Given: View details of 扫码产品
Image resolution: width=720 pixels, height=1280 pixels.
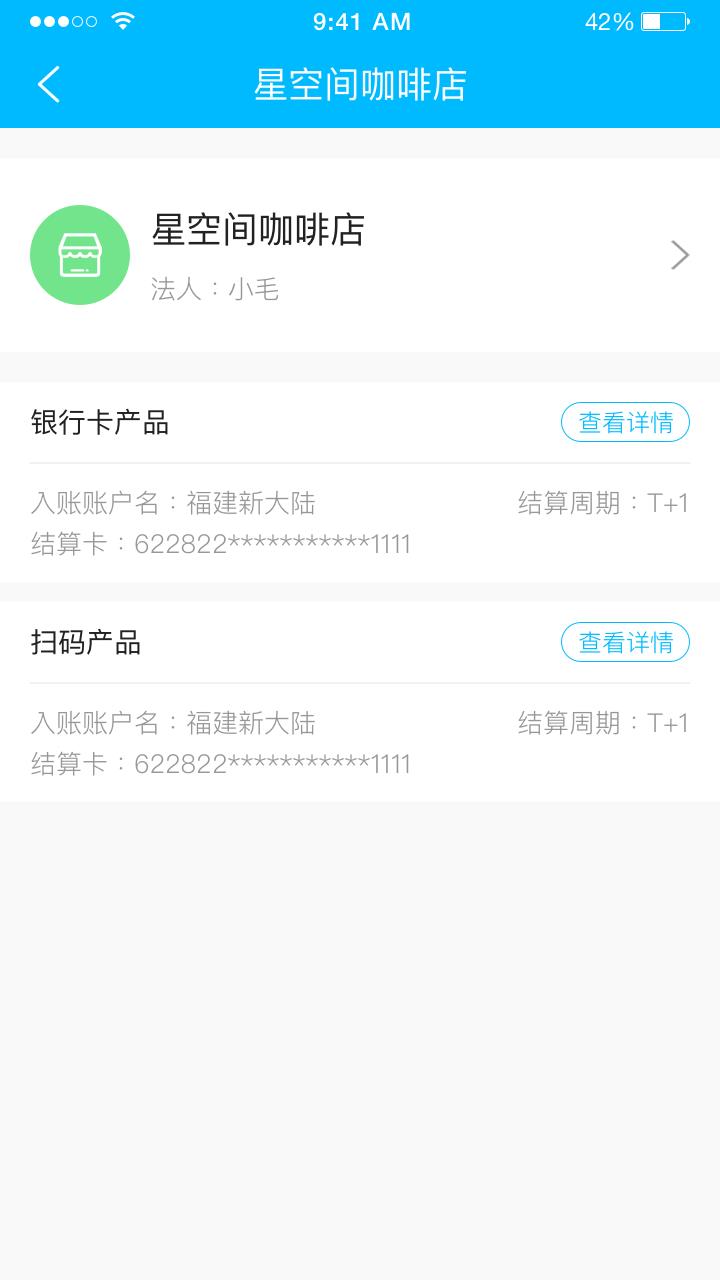Looking at the screenshot, I should tap(625, 642).
